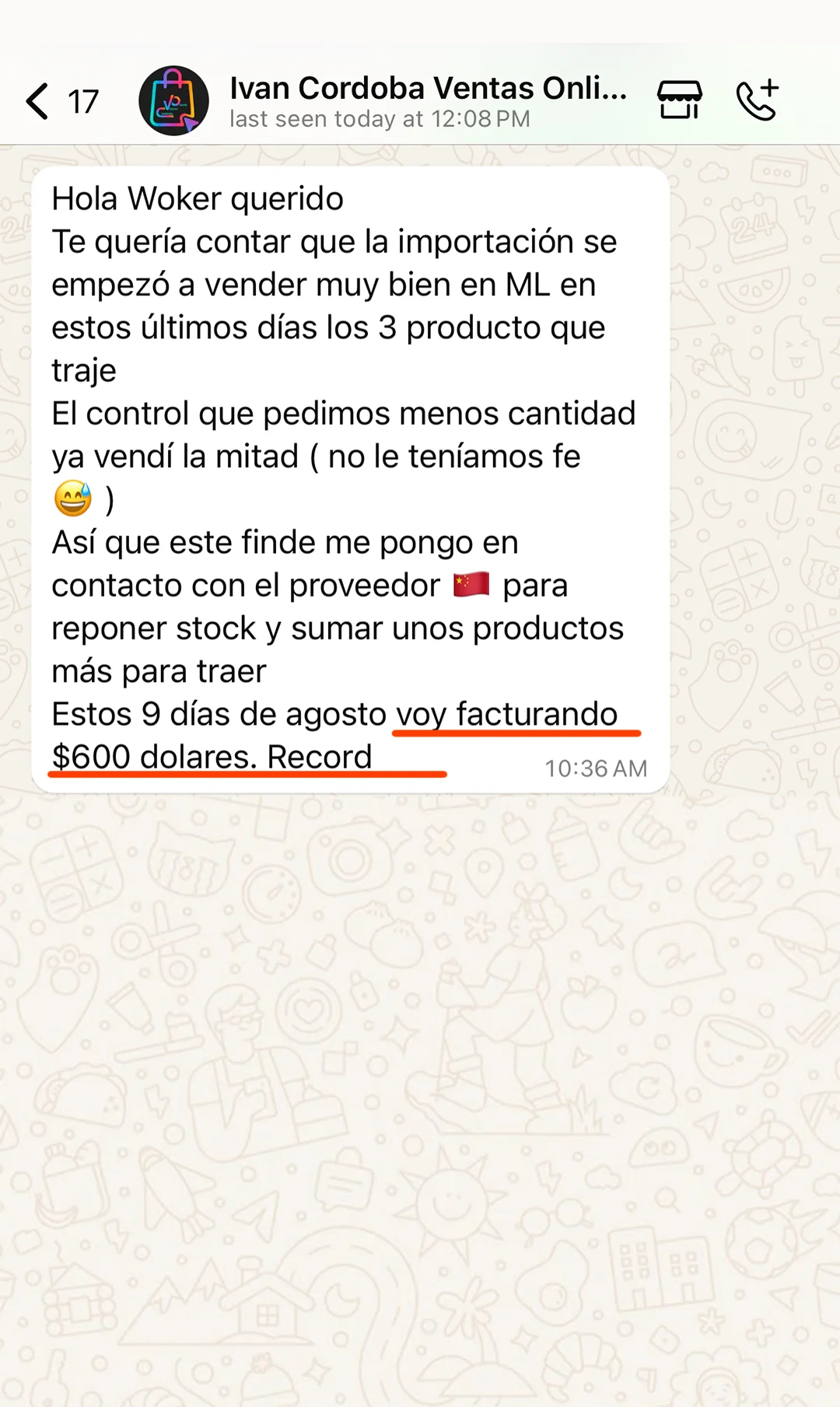Open contact info for Ivan Cordoba Ventas Online

pyautogui.click(x=428, y=101)
